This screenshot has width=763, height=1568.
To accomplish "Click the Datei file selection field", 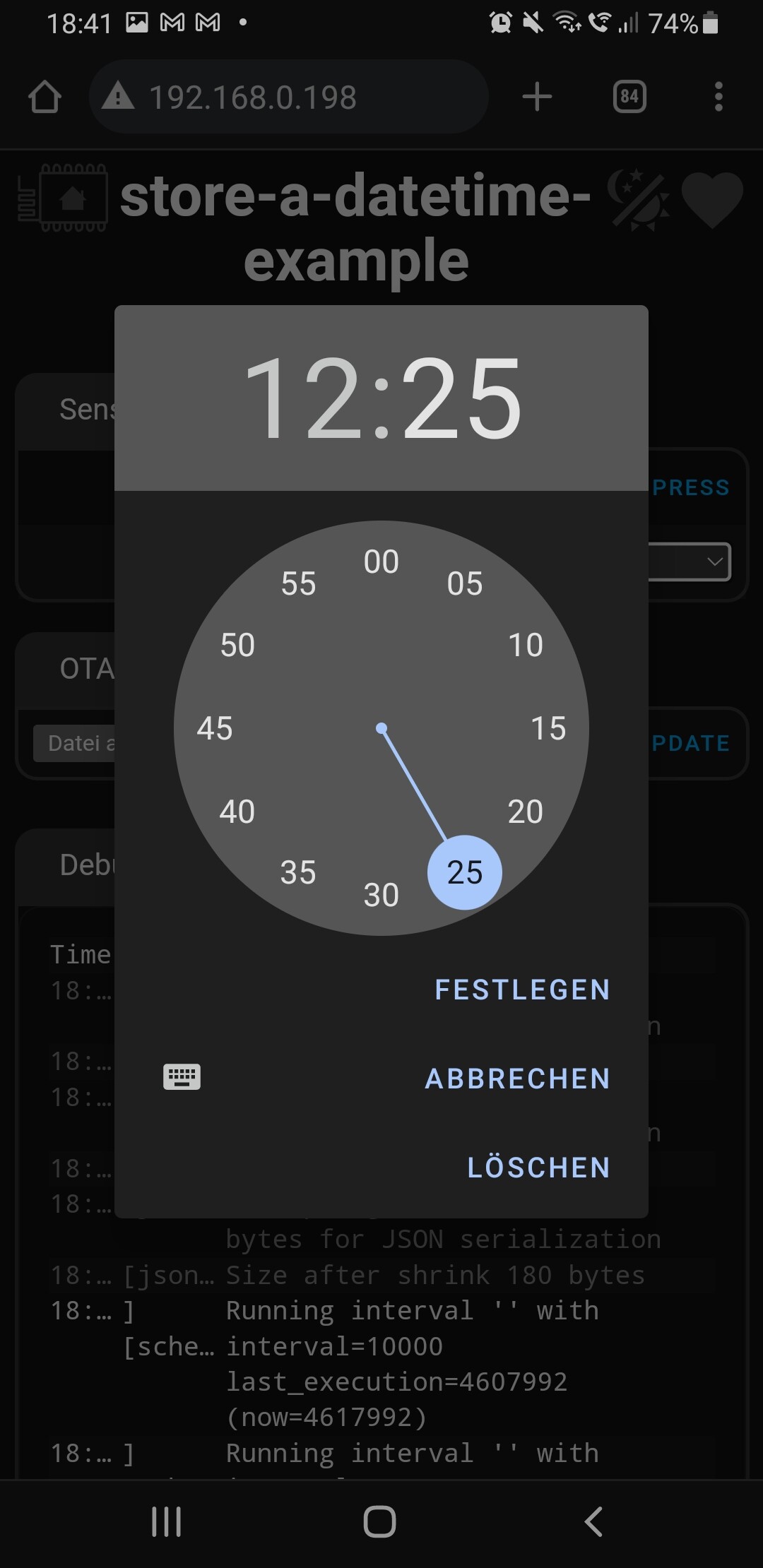I will (x=78, y=743).
